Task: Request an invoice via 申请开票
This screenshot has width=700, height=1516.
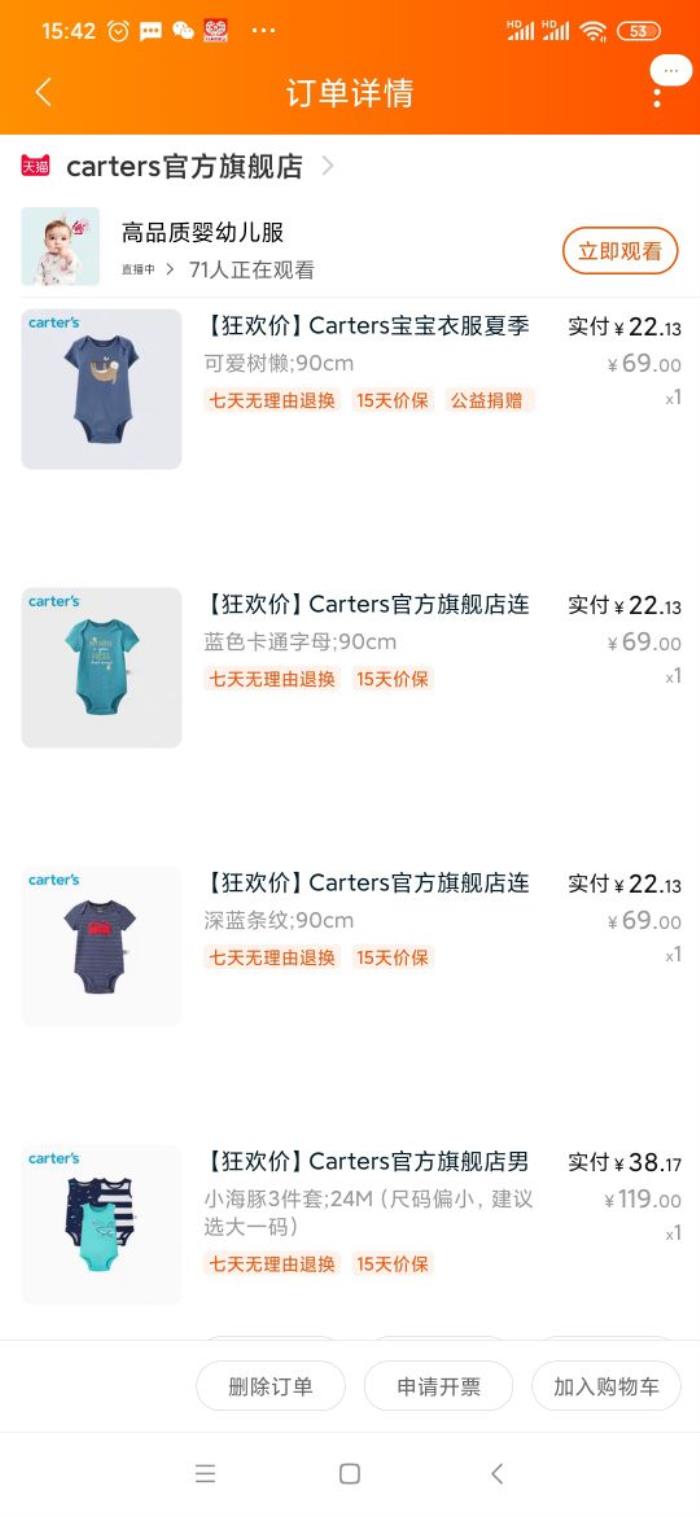Action: click(x=438, y=1387)
